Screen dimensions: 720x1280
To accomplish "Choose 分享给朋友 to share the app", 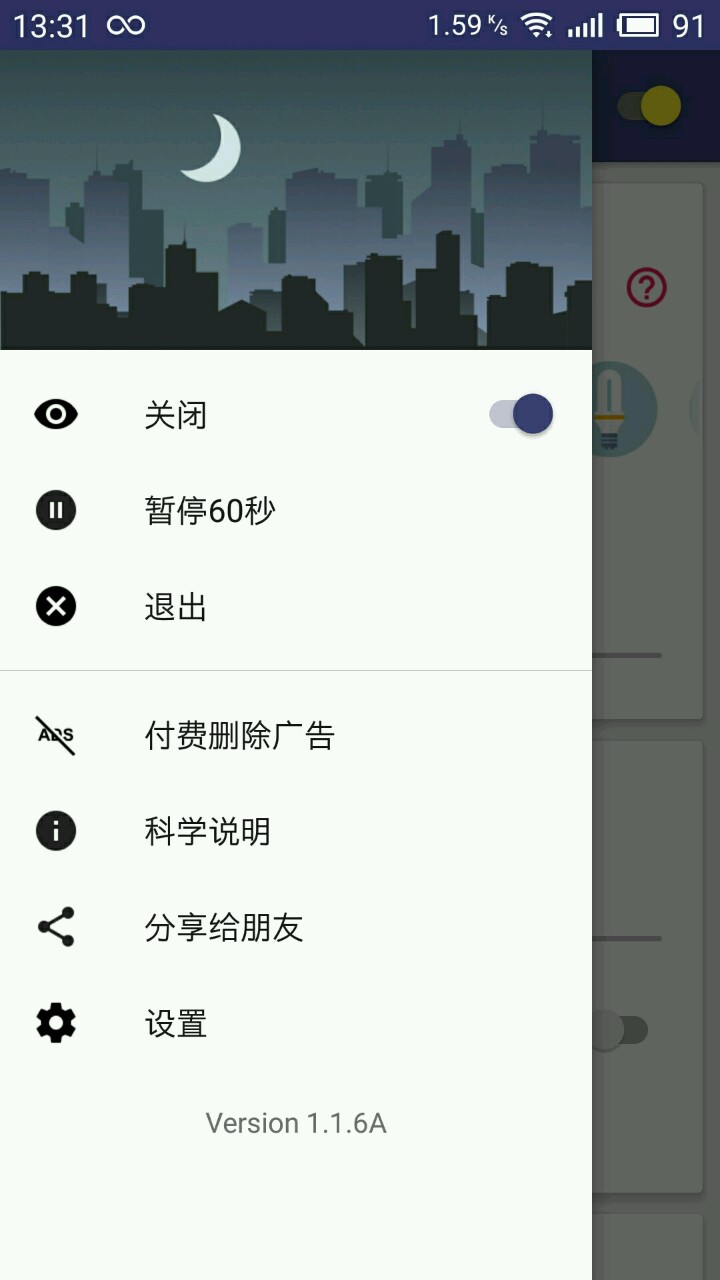I will 296,927.
